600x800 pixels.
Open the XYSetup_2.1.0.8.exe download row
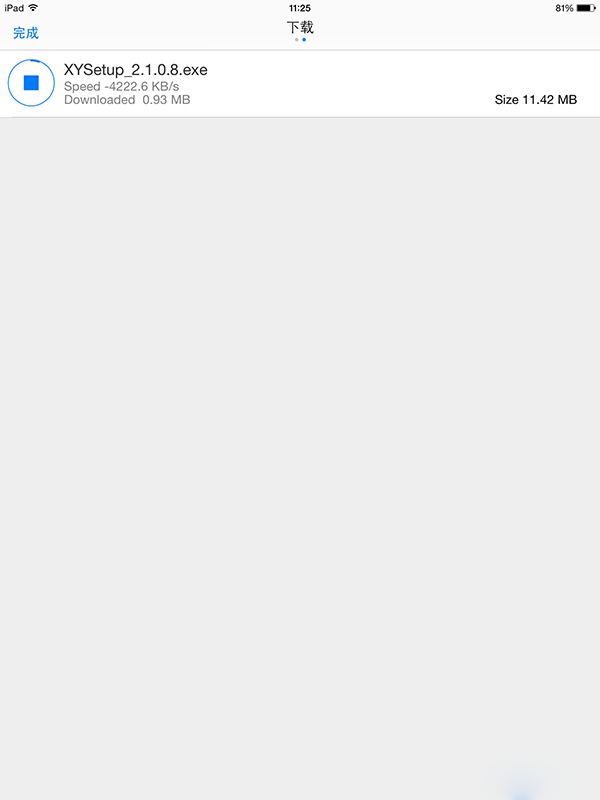300,84
